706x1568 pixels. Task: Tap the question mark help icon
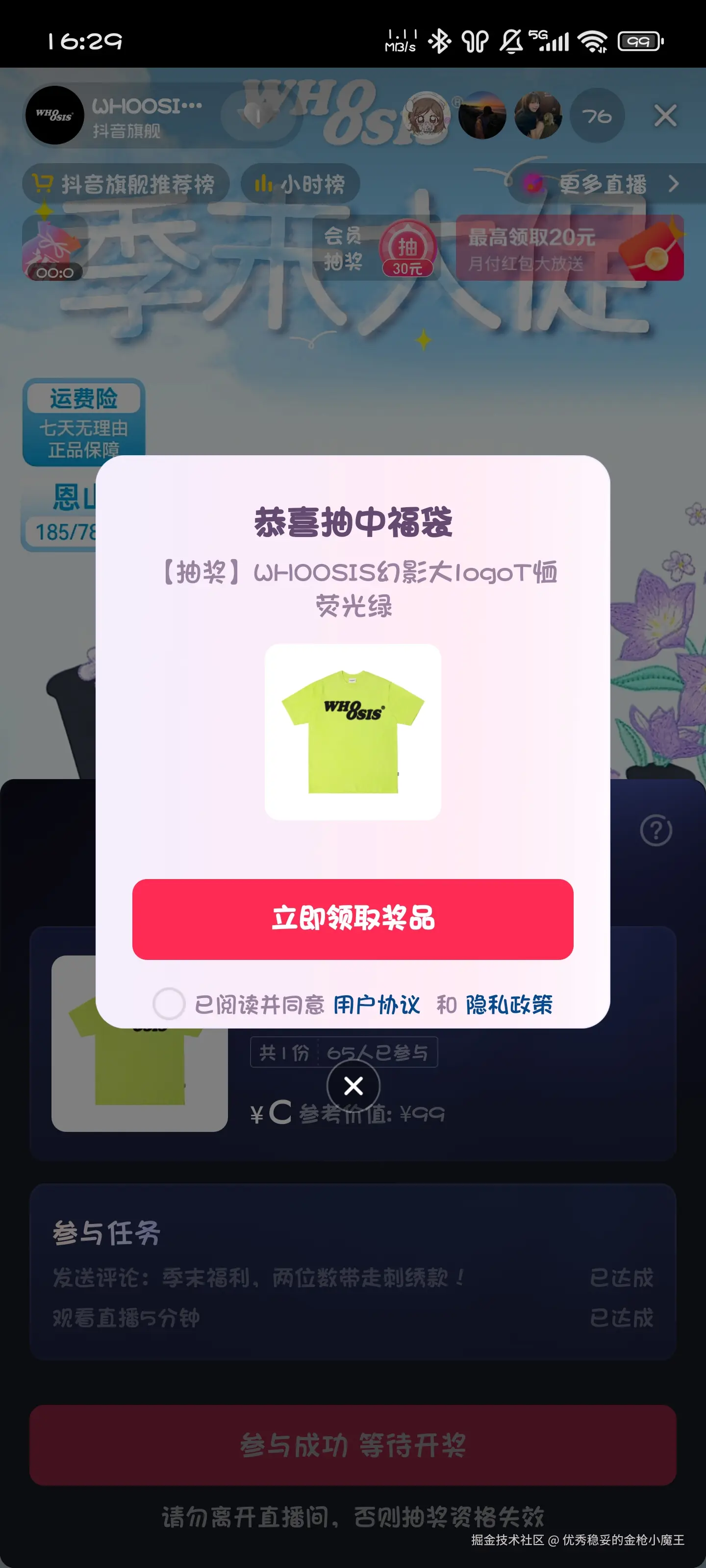pyautogui.click(x=655, y=829)
